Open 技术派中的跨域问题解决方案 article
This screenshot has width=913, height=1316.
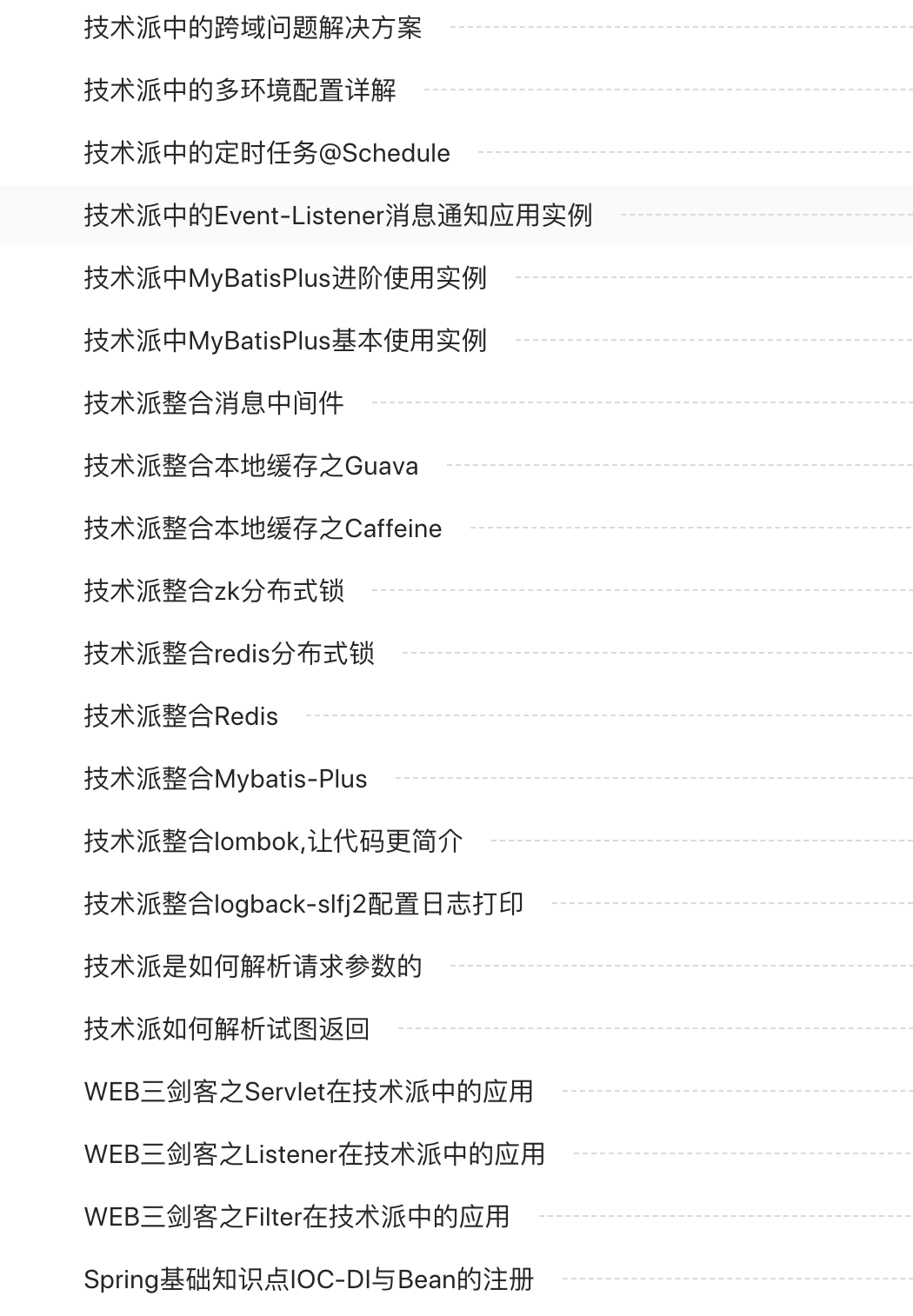(253, 28)
